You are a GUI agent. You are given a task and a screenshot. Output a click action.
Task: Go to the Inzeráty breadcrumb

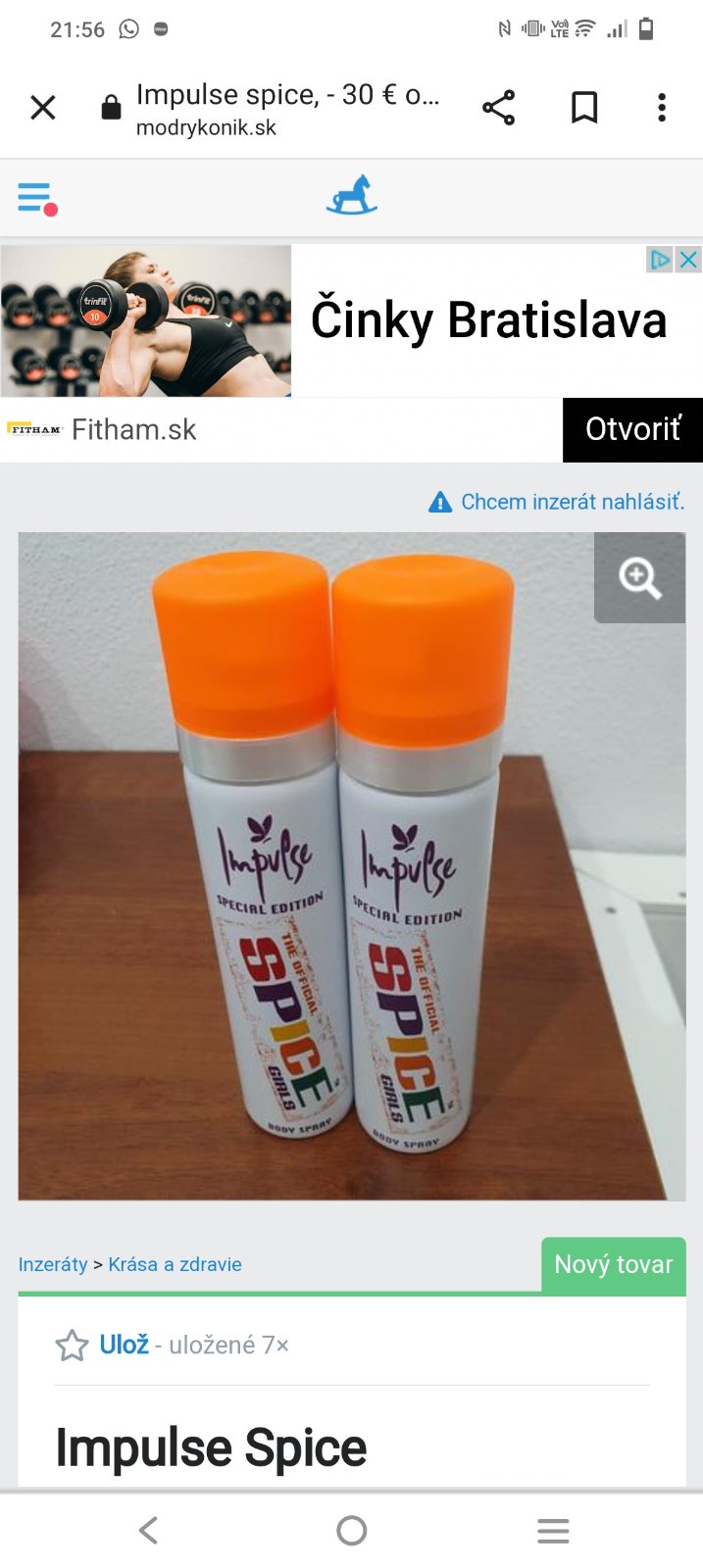coord(53,1264)
